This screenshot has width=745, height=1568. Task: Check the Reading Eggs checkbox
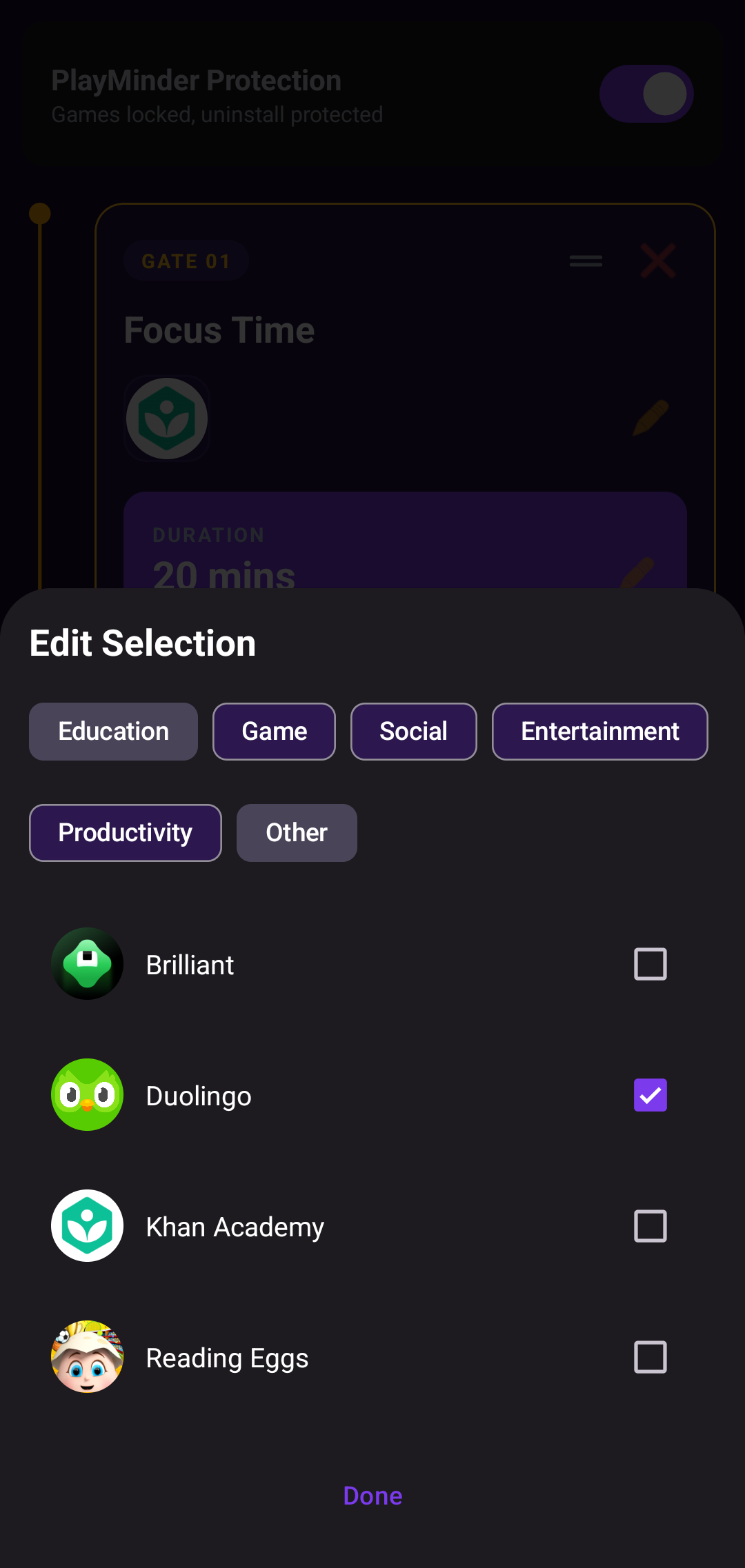point(650,1357)
